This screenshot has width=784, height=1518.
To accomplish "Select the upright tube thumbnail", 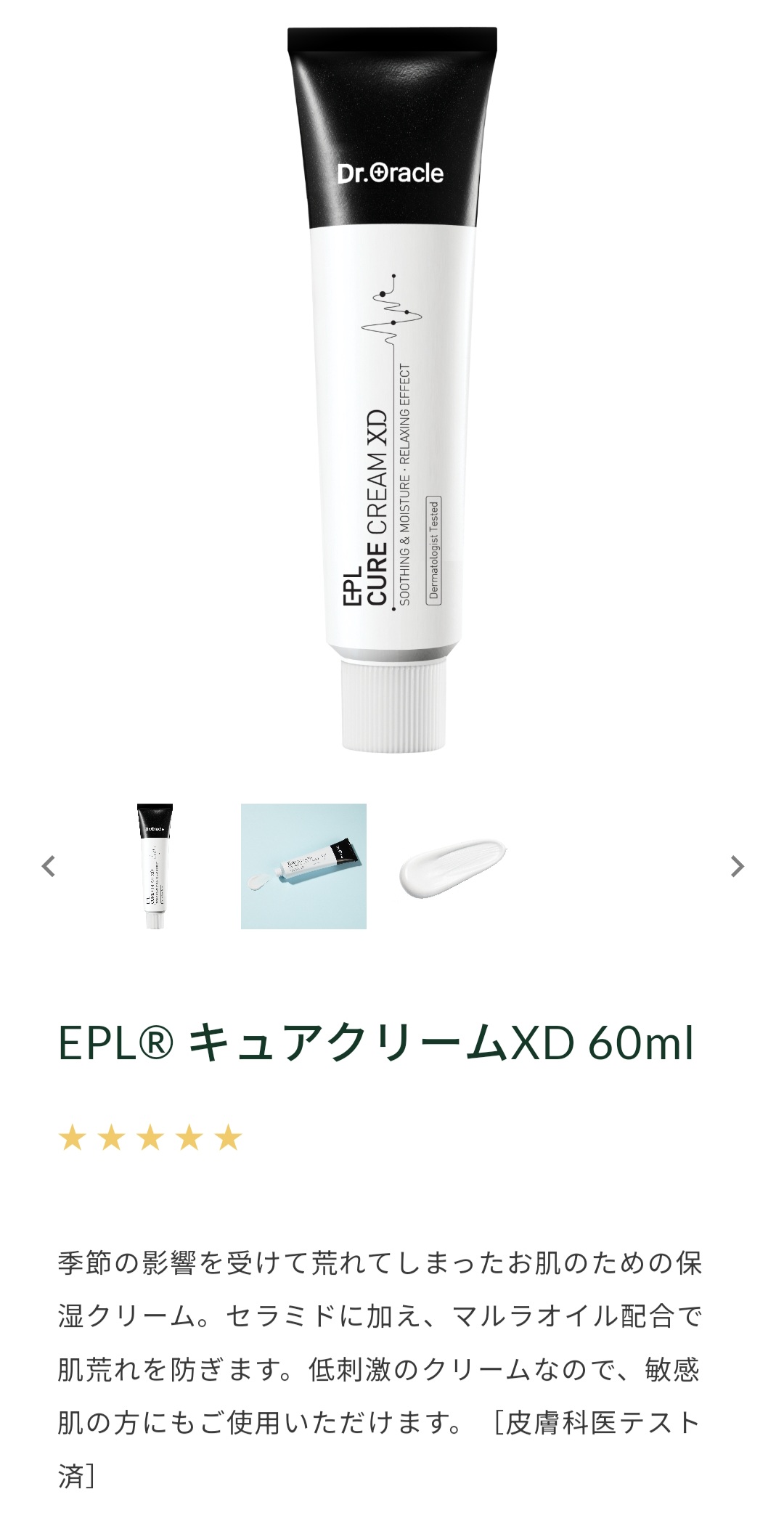I will point(155,866).
